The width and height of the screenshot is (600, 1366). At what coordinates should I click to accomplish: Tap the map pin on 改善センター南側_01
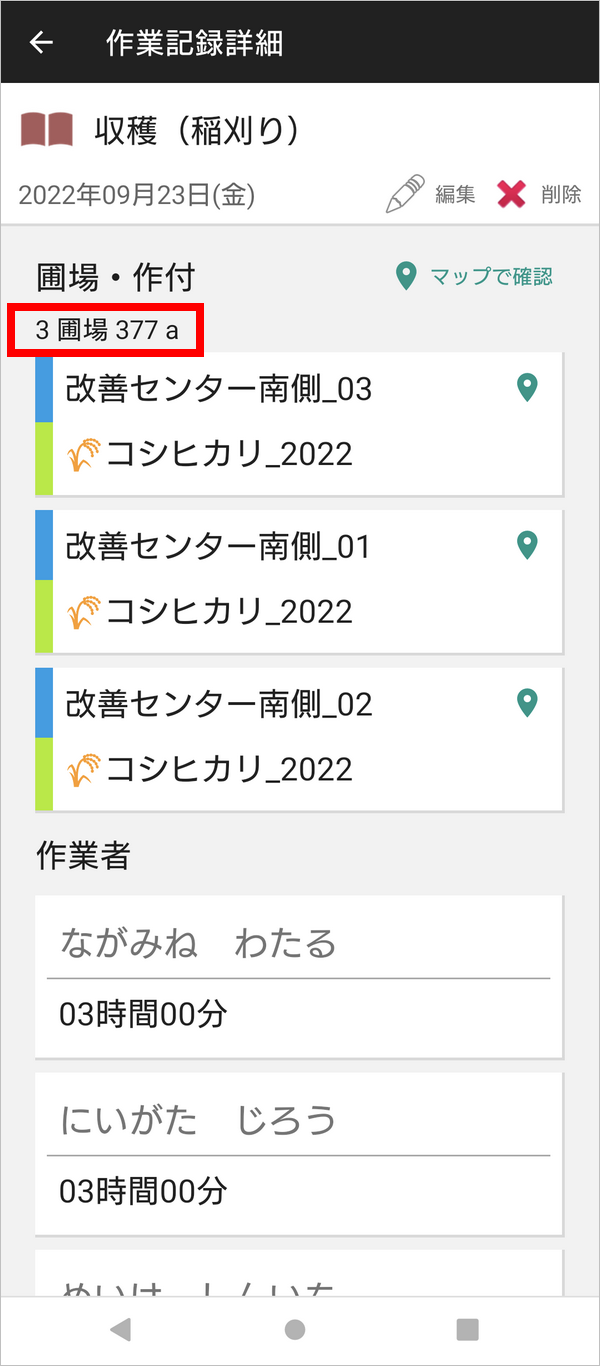pyautogui.click(x=527, y=545)
